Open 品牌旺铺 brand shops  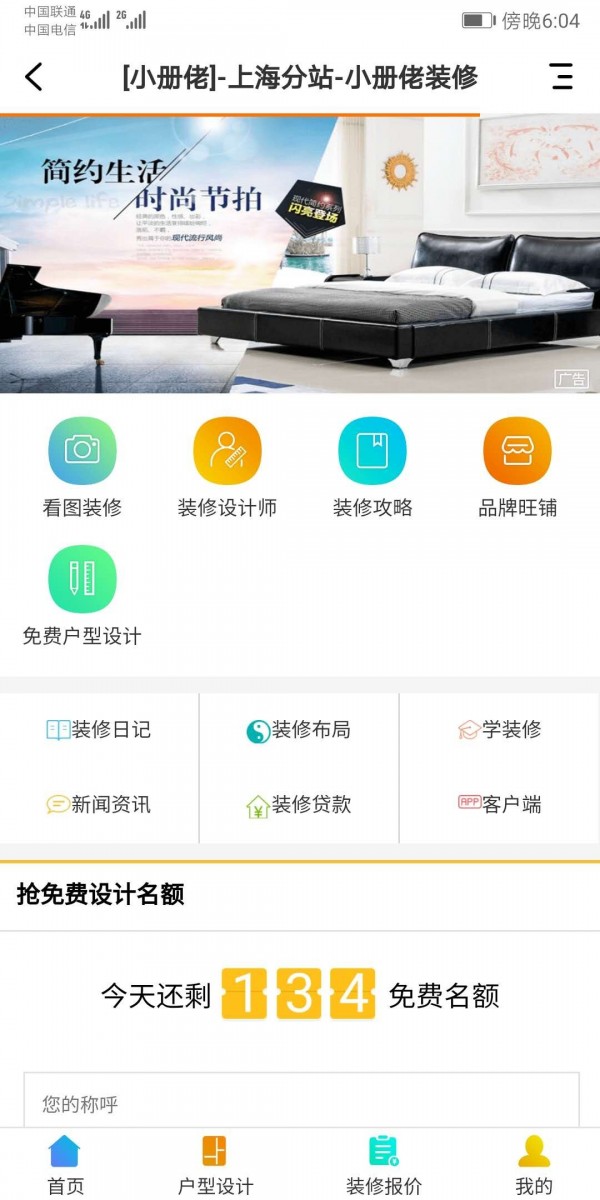tap(517, 467)
